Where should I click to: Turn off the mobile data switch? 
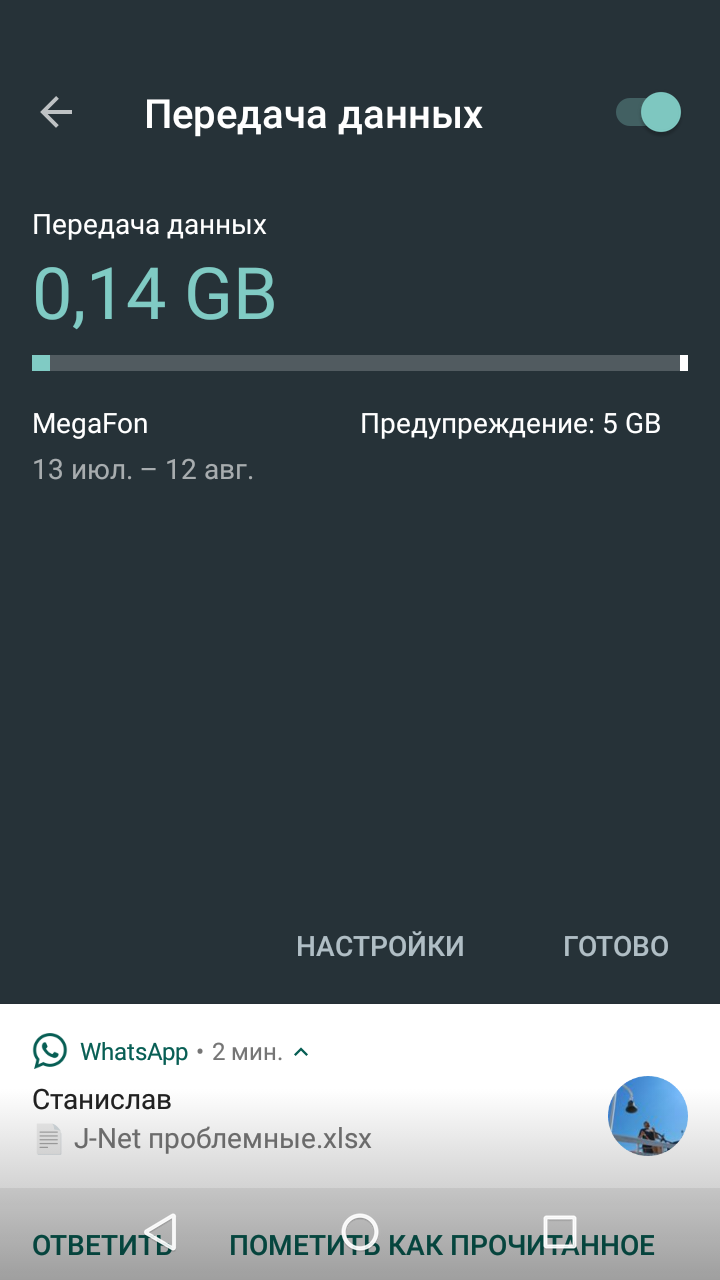click(649, 112)
